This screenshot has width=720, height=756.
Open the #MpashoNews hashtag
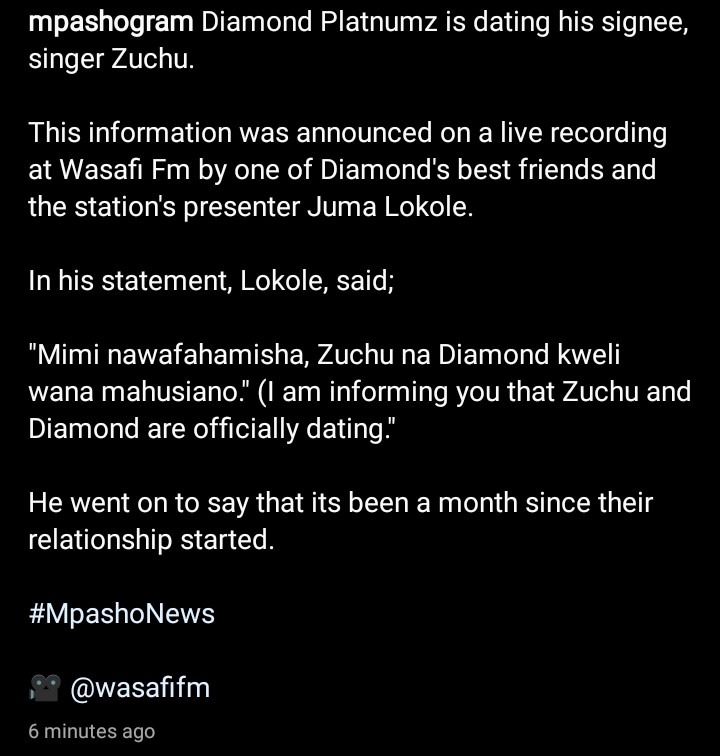121,613
